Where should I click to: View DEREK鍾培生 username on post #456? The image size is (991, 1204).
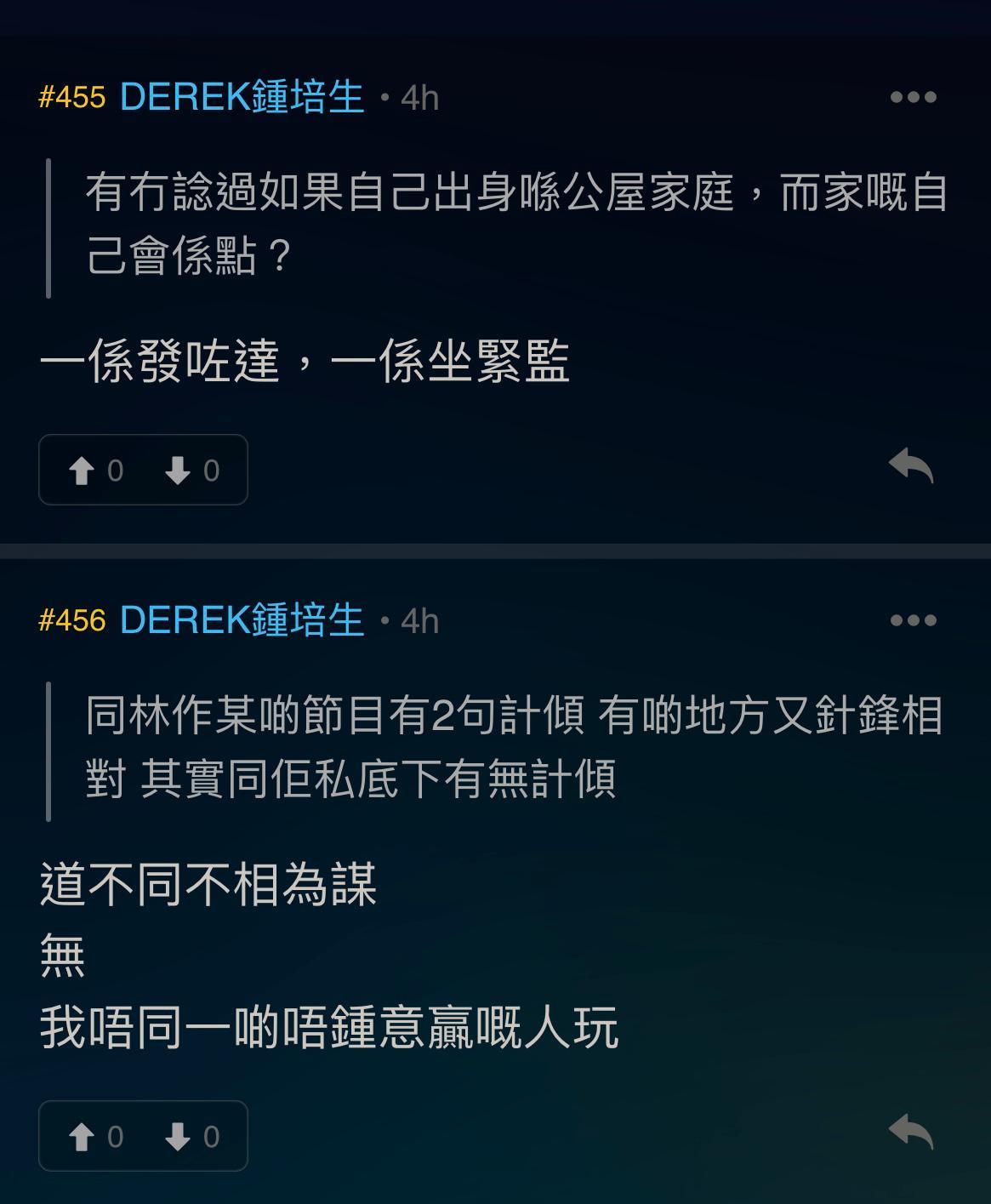pos(242,620)
